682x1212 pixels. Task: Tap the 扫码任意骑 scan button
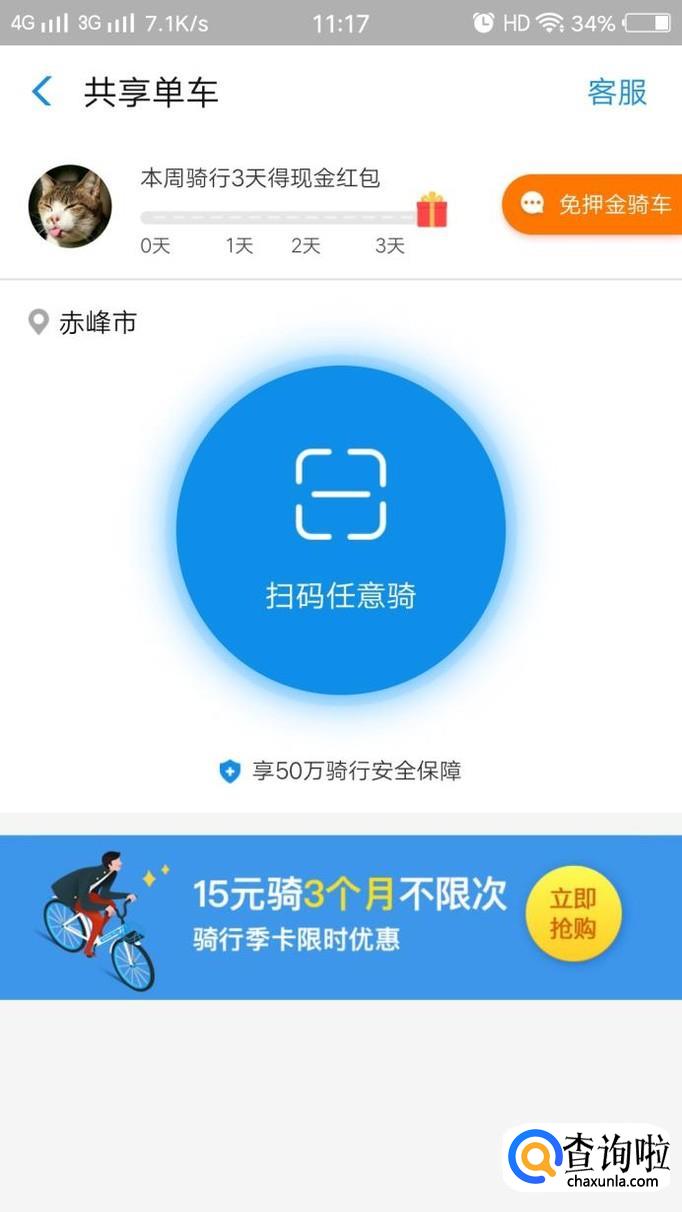(x=341, y=530)
